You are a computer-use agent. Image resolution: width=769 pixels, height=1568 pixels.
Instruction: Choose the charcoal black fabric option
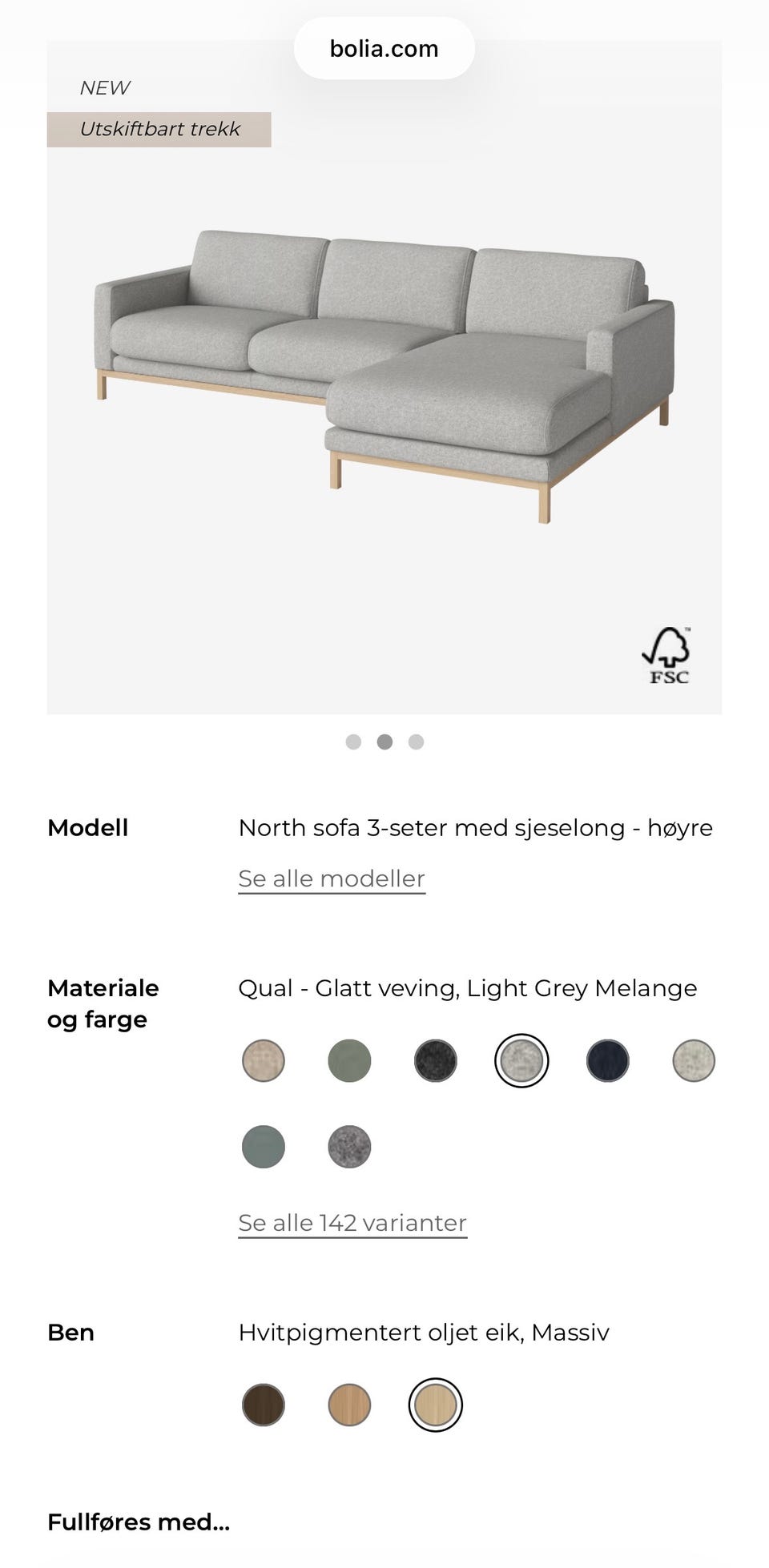tap(435, 1060)
